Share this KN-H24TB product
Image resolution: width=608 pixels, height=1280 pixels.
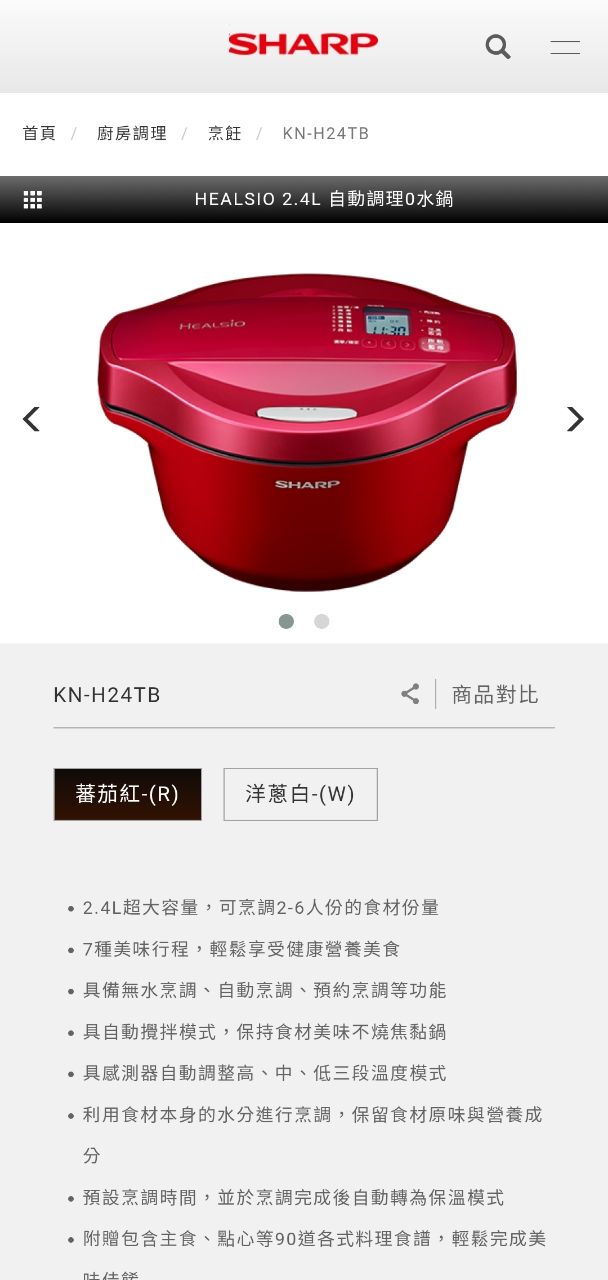pyautogui.click(x=410, y=694)
